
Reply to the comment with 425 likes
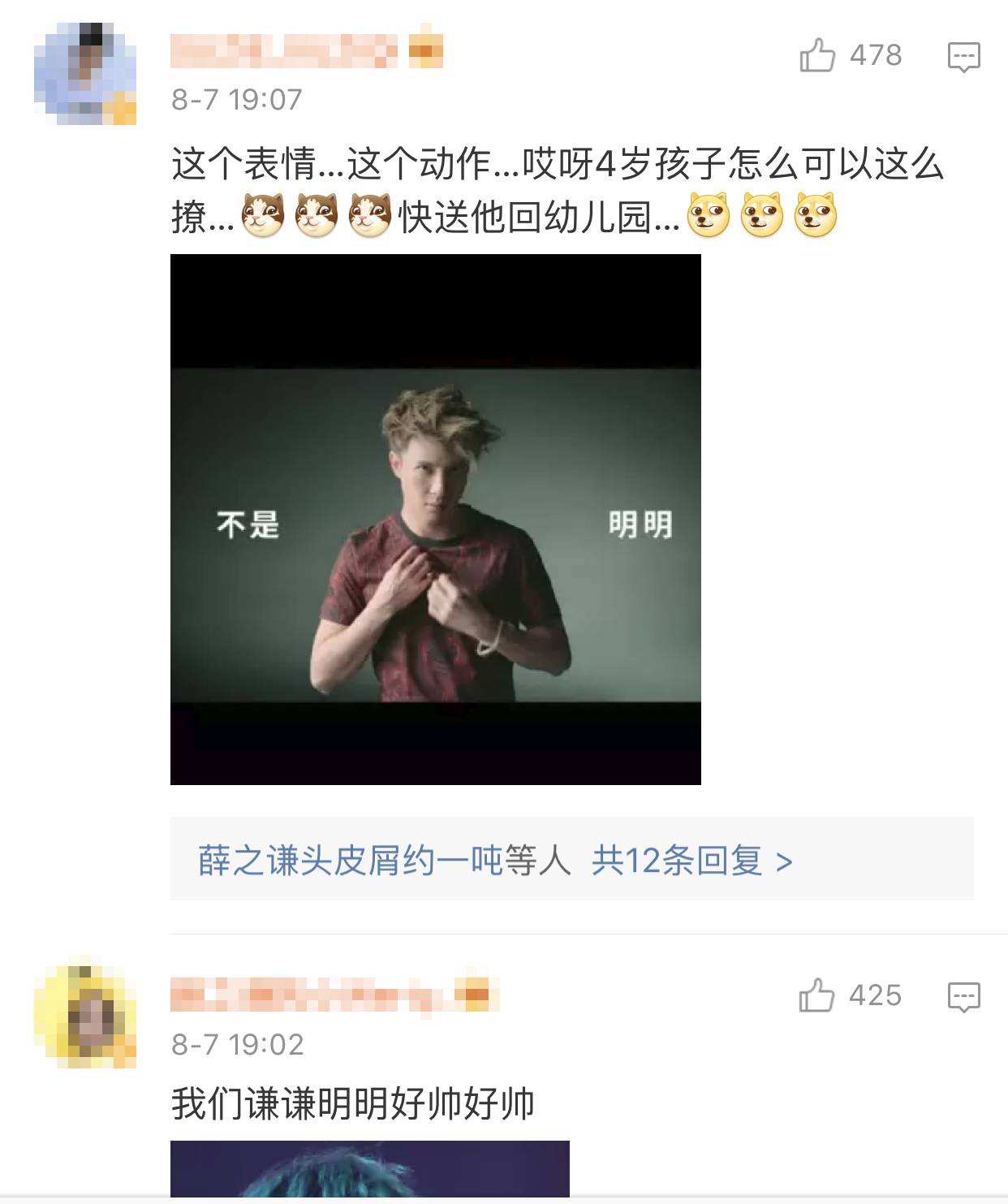[963, 997]
